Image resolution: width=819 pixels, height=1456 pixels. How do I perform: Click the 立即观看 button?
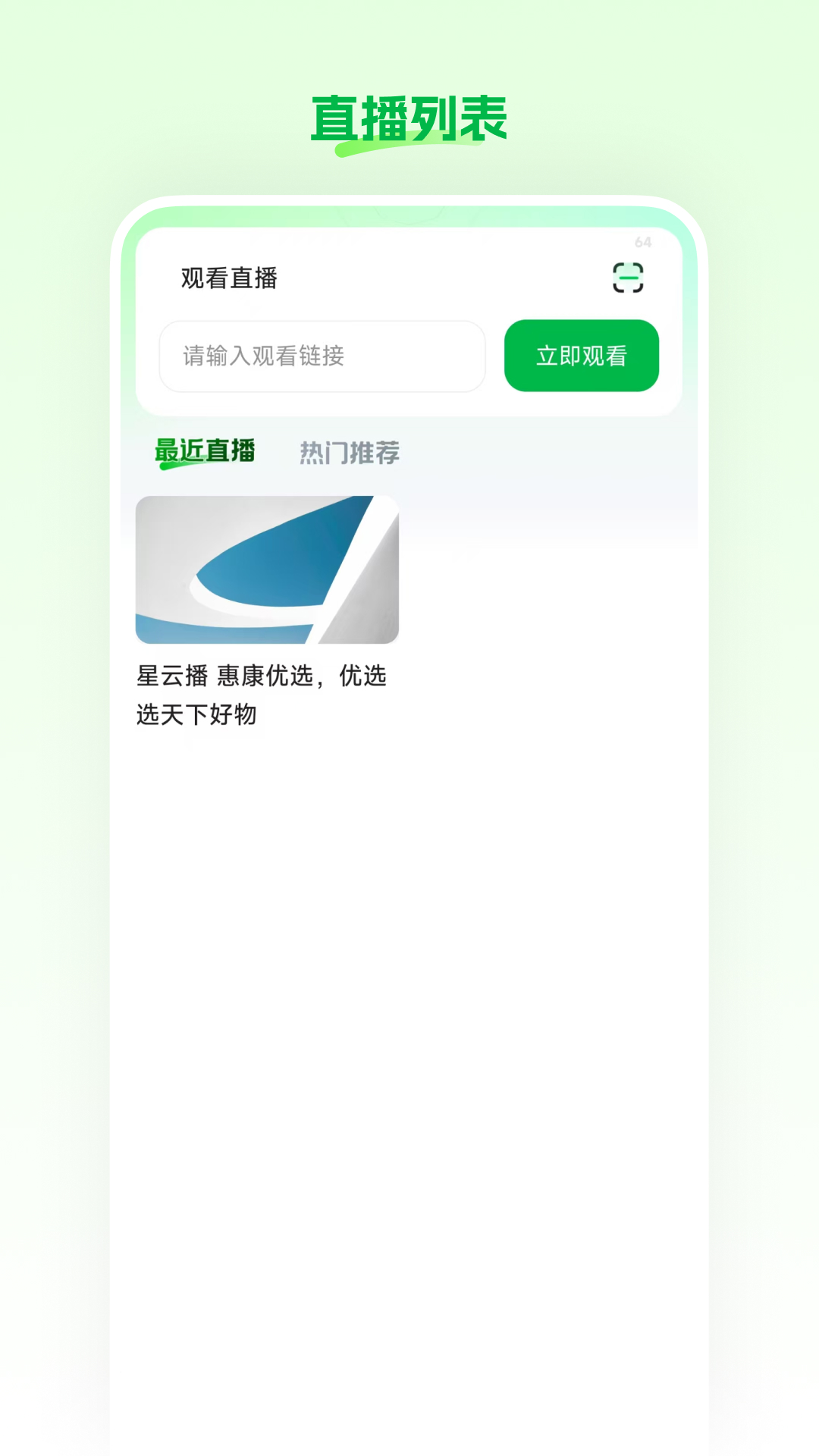tap(581, 356)
